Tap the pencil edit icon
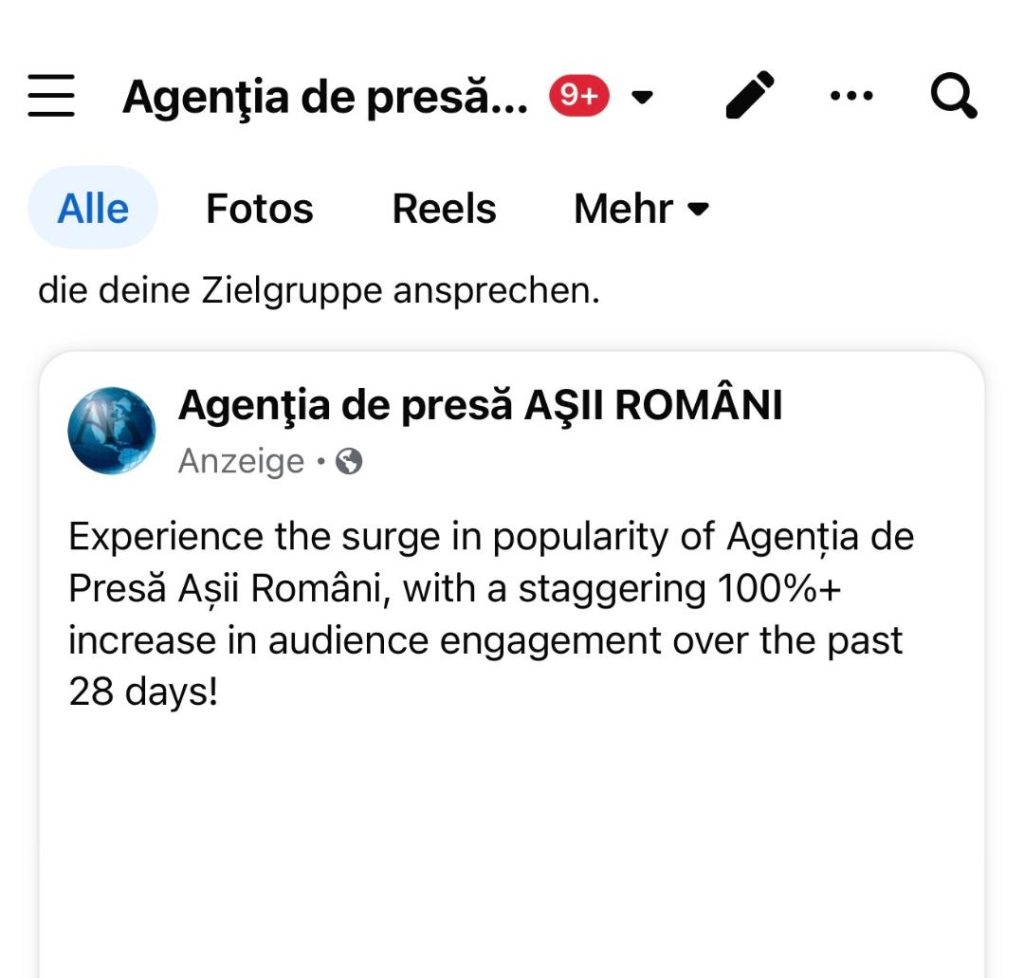Image resolution: width=1024 pixels, height=978 pixels. pyautogui.click(x=750, y=96)
